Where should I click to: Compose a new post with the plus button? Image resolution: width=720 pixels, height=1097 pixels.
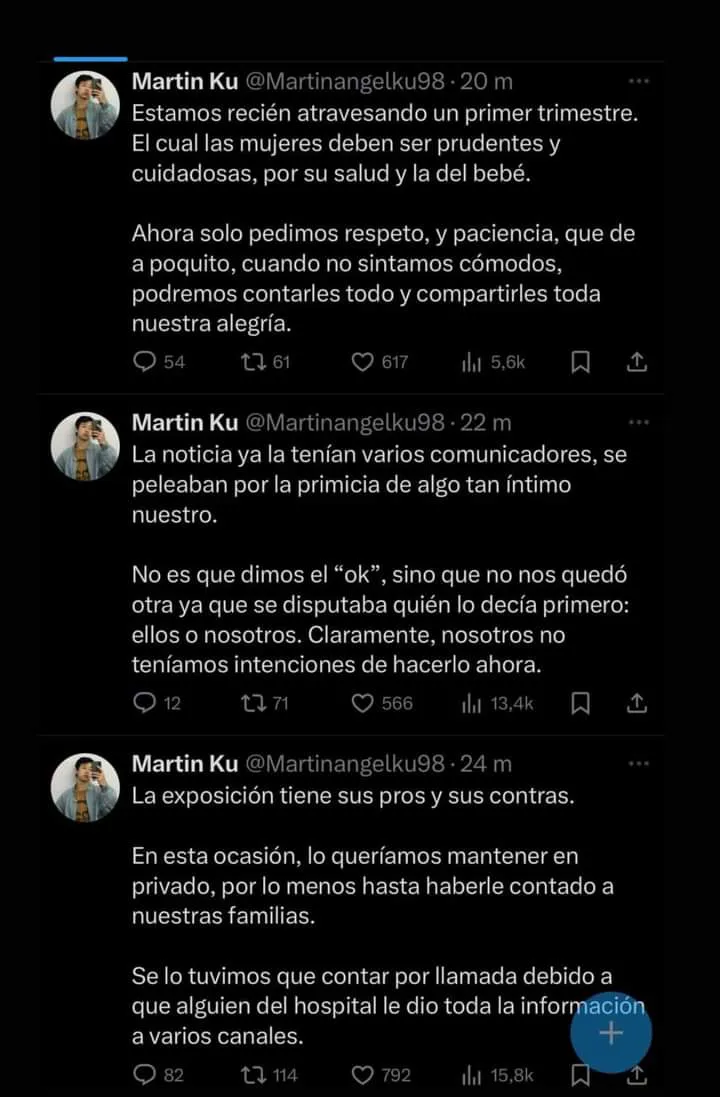(x=610, y=1033)
